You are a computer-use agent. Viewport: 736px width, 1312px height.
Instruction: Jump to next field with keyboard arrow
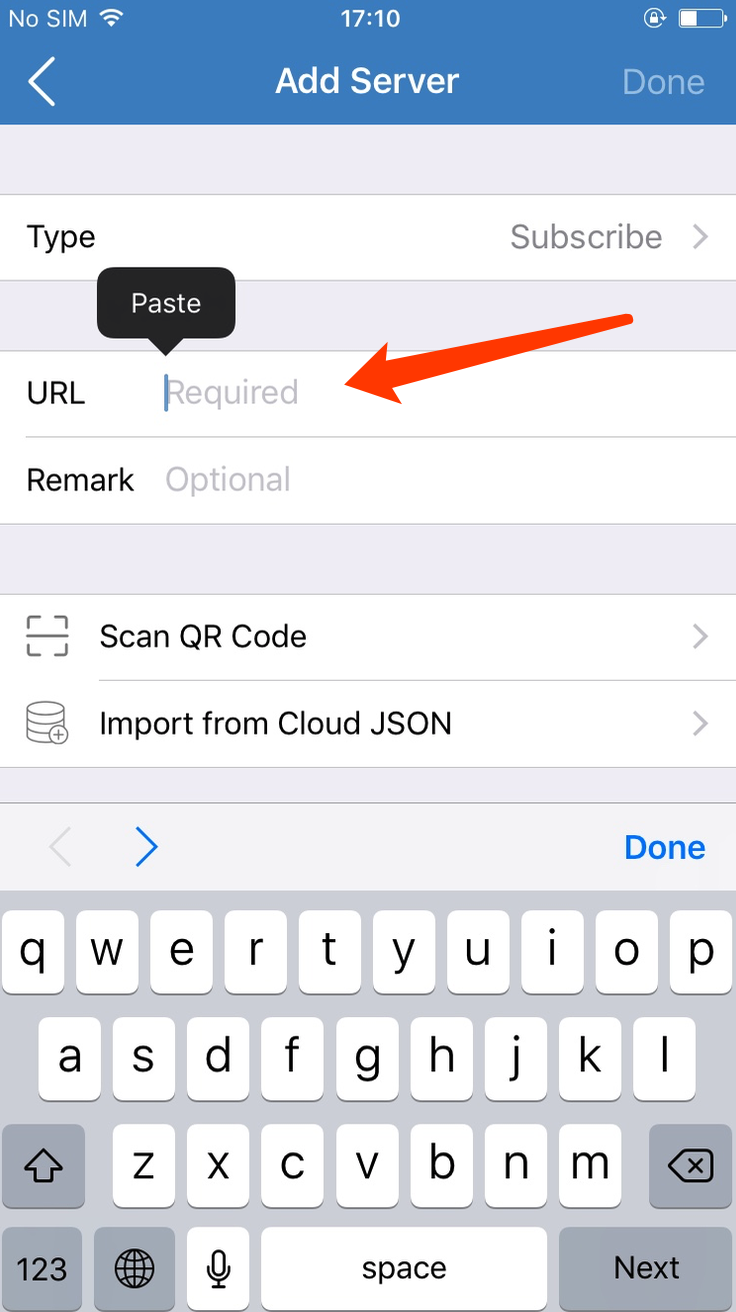tap(147, 848)
